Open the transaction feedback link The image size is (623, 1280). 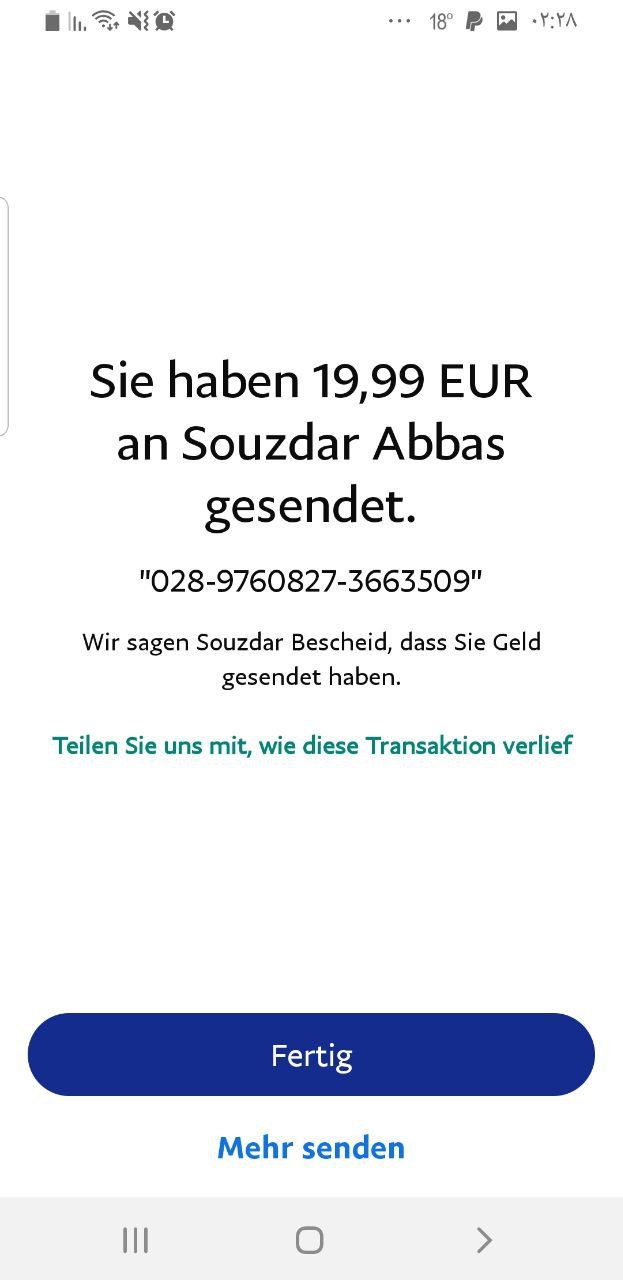[x=312, y=745]
